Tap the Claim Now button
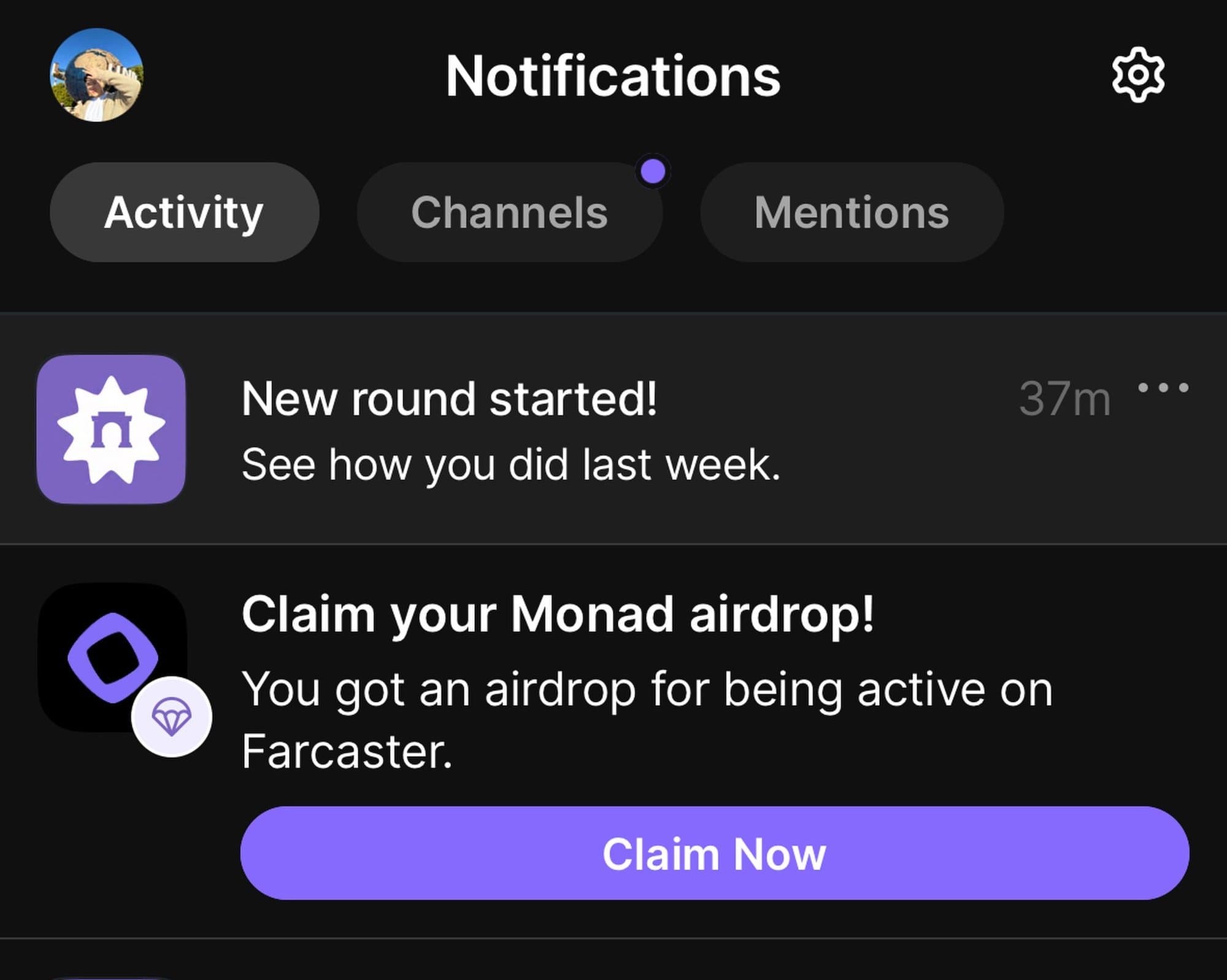 pos(714,853)
